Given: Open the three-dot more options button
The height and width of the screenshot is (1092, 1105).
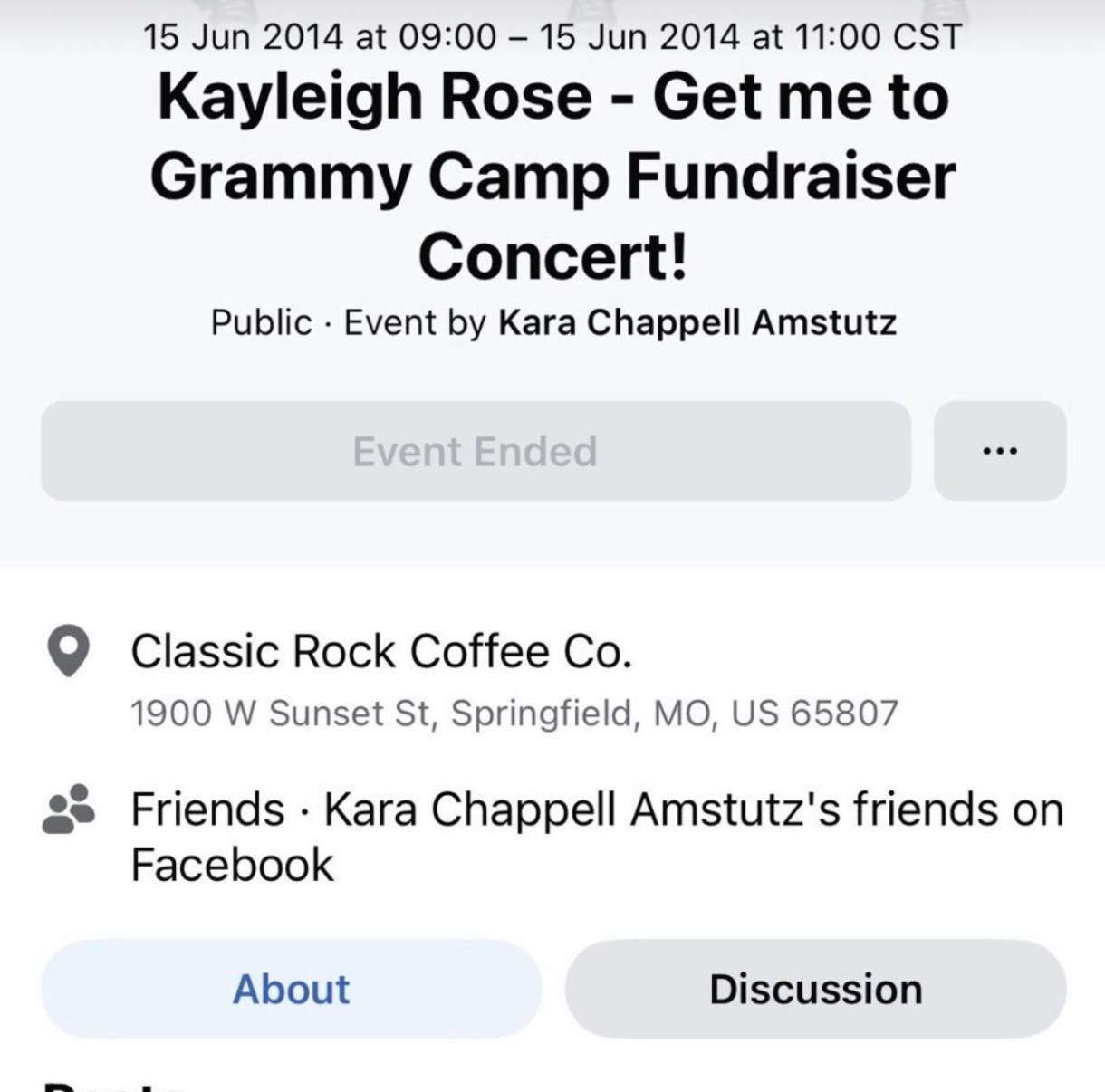Looking at the screenshot, I should click(999, 451).
